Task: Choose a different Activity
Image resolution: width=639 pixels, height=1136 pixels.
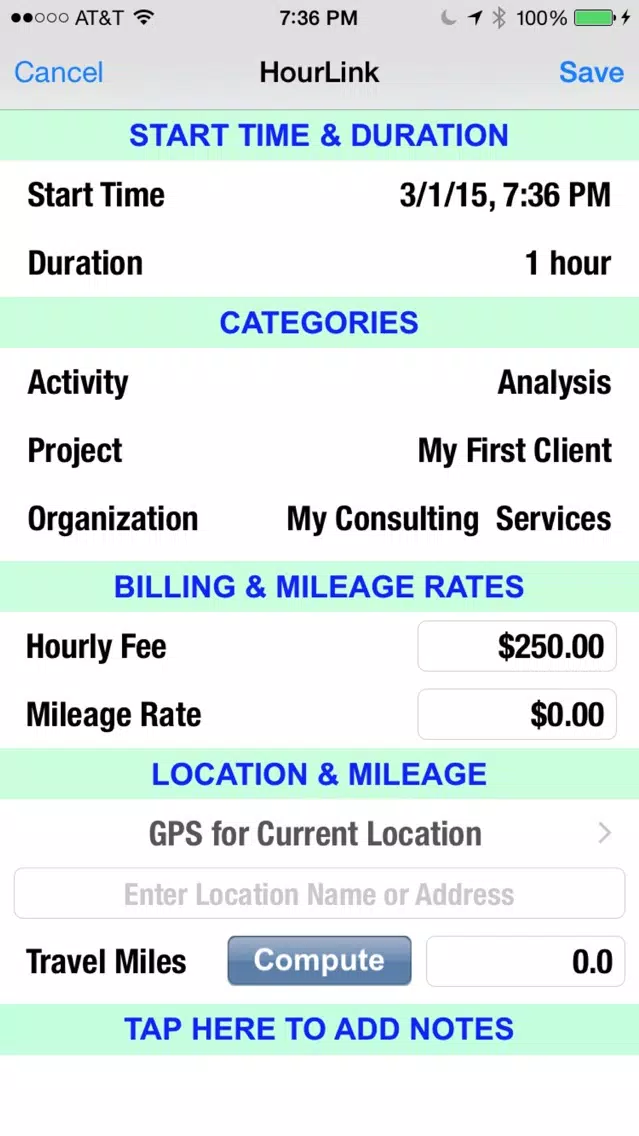Action: click(x=320, y=383)
